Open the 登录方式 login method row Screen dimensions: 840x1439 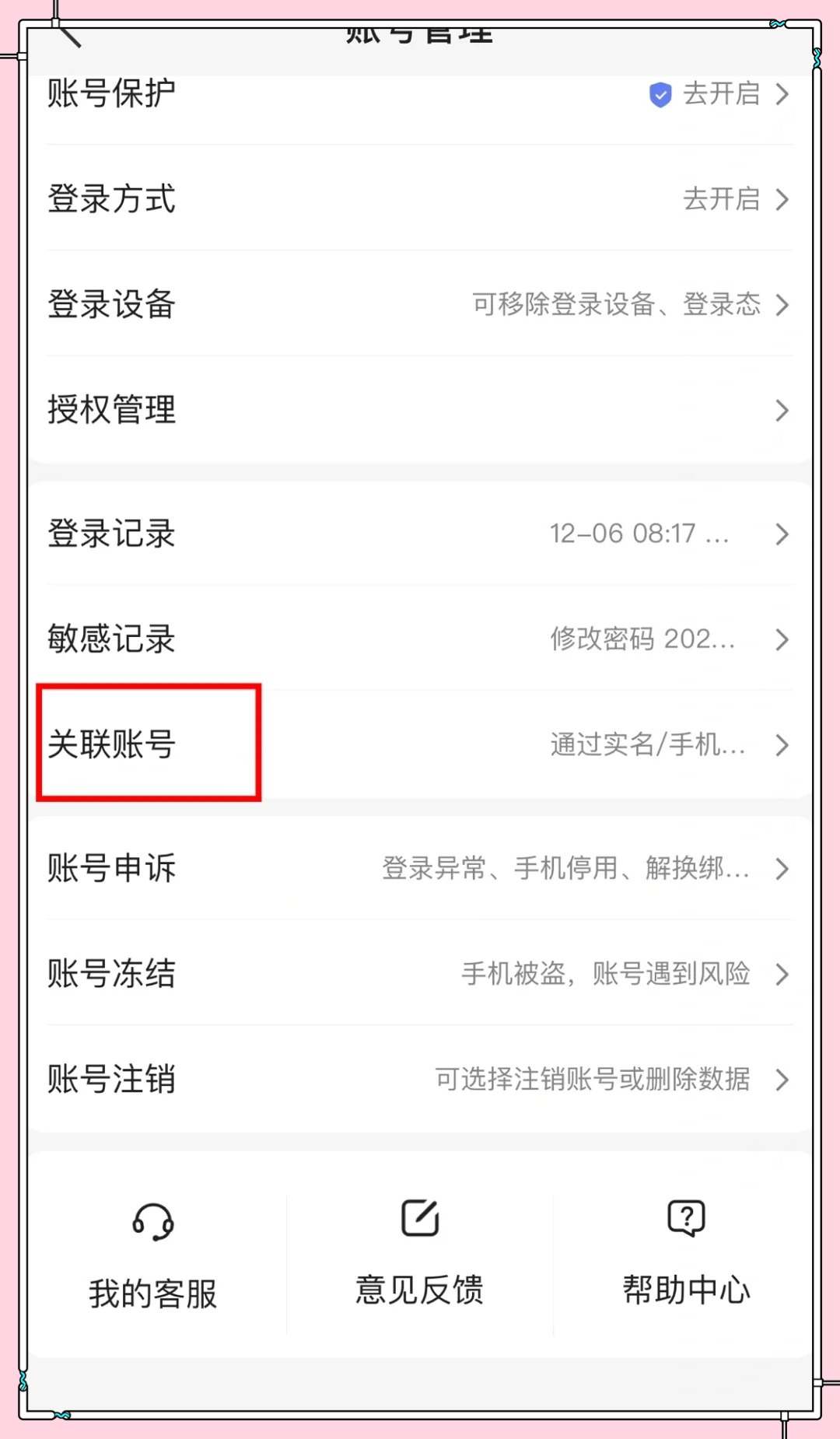[420, 199]
